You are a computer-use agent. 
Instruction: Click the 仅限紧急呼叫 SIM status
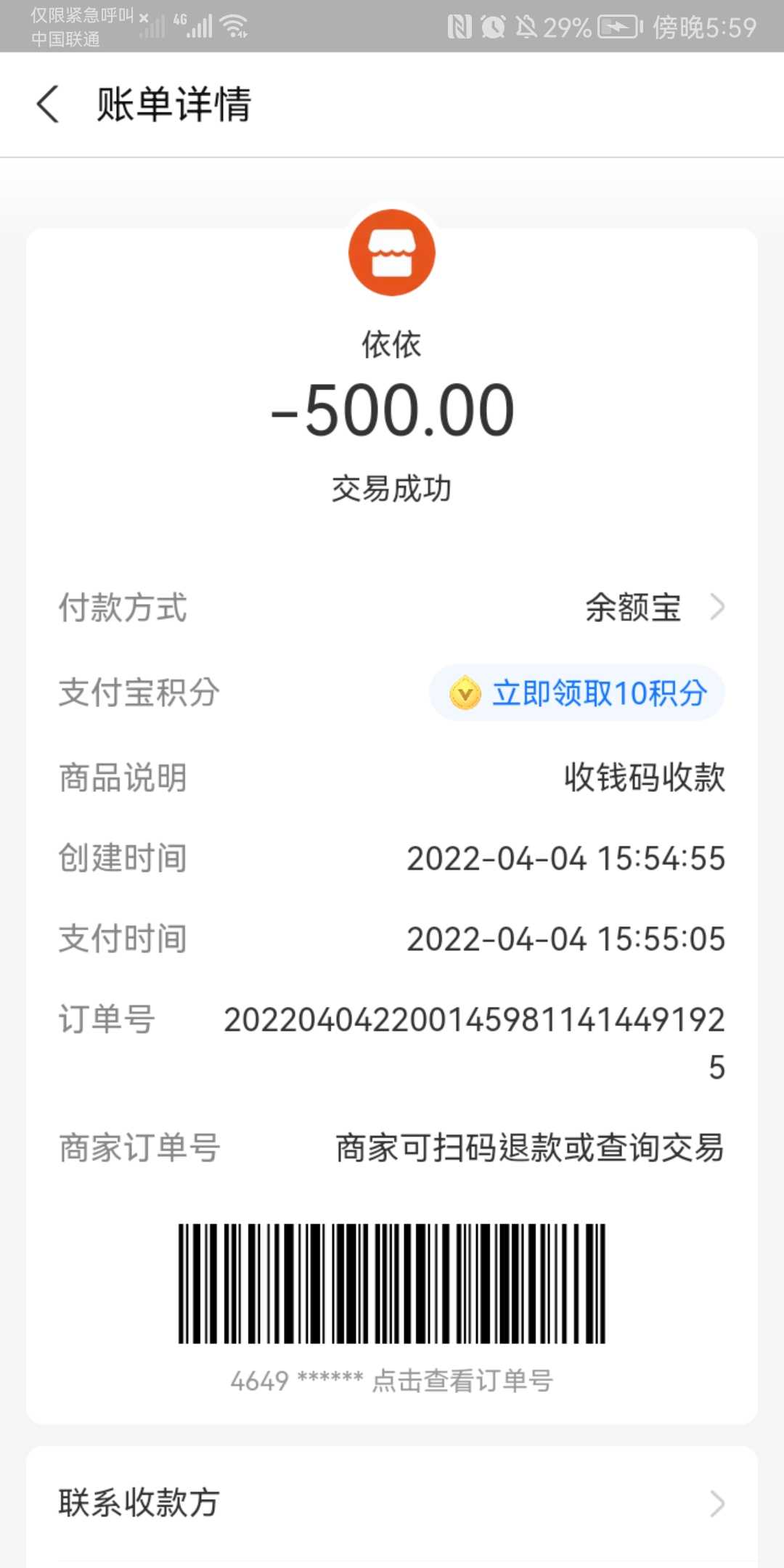[x=78, y=16]
